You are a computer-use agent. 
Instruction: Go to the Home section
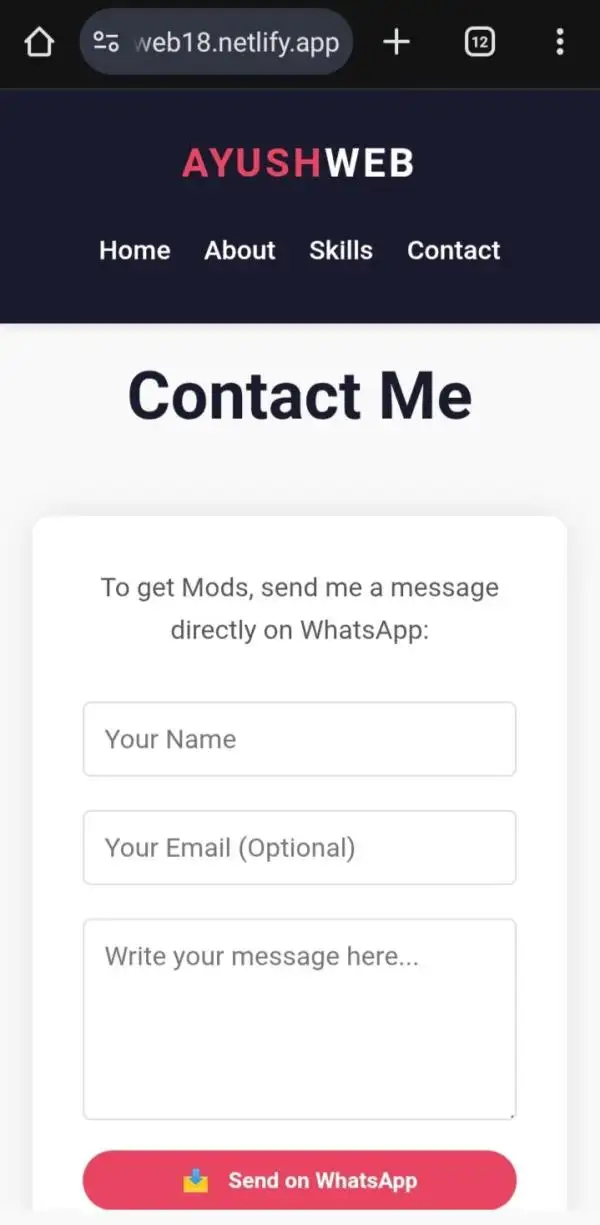[x=135, y=250]
